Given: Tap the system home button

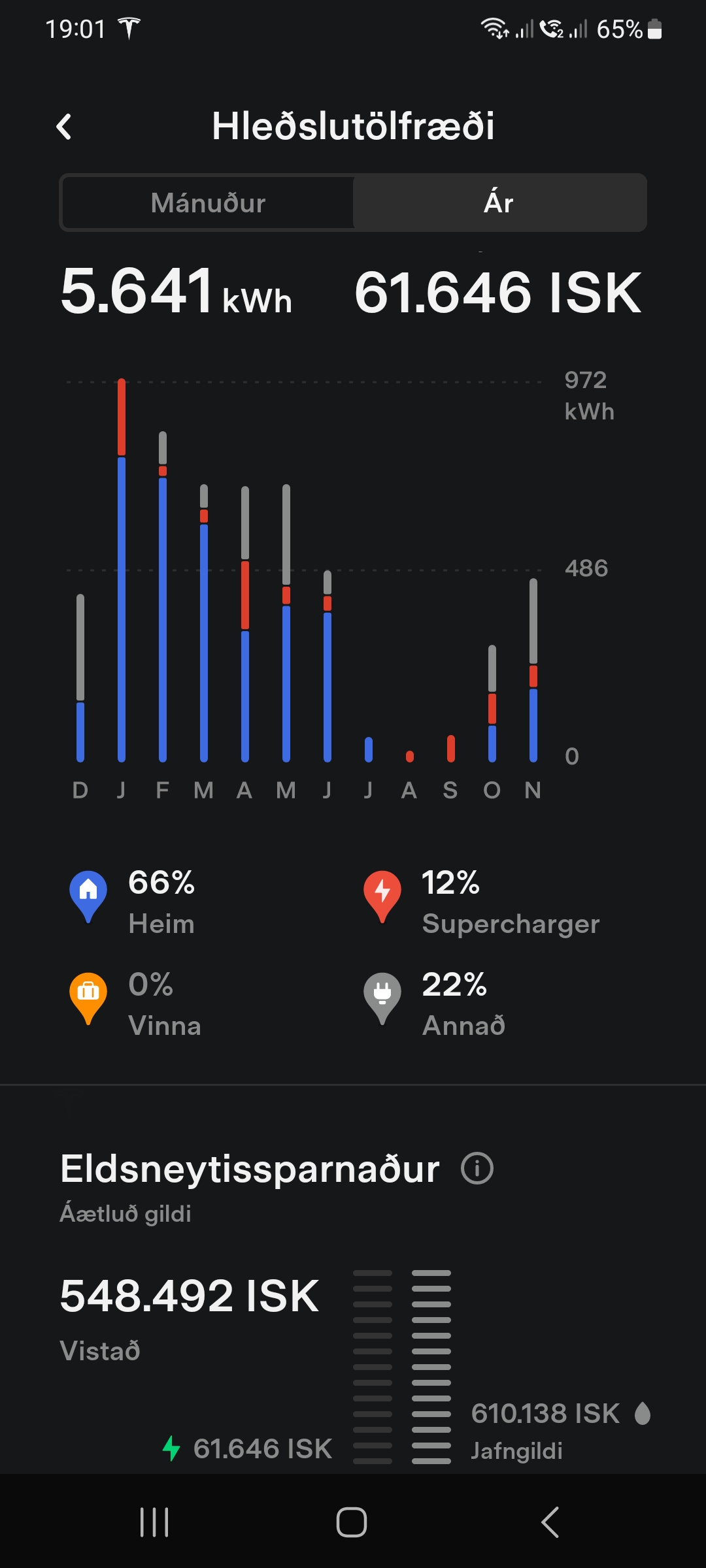Looking at the screenshot, I should pos(352,1522).
